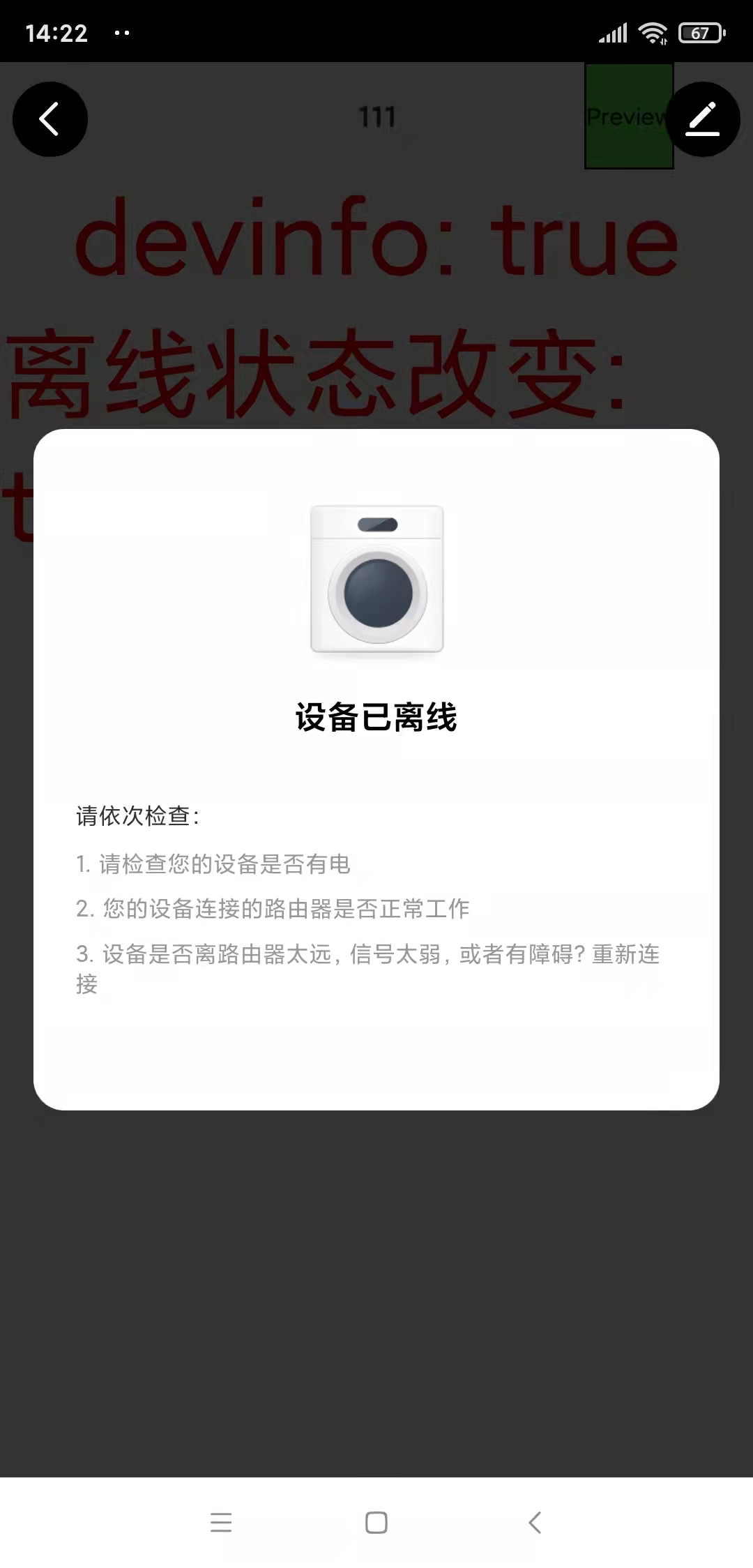Screen dimensions: 753x1568
Task: Tap the page title 111
Action: [376, 116]
